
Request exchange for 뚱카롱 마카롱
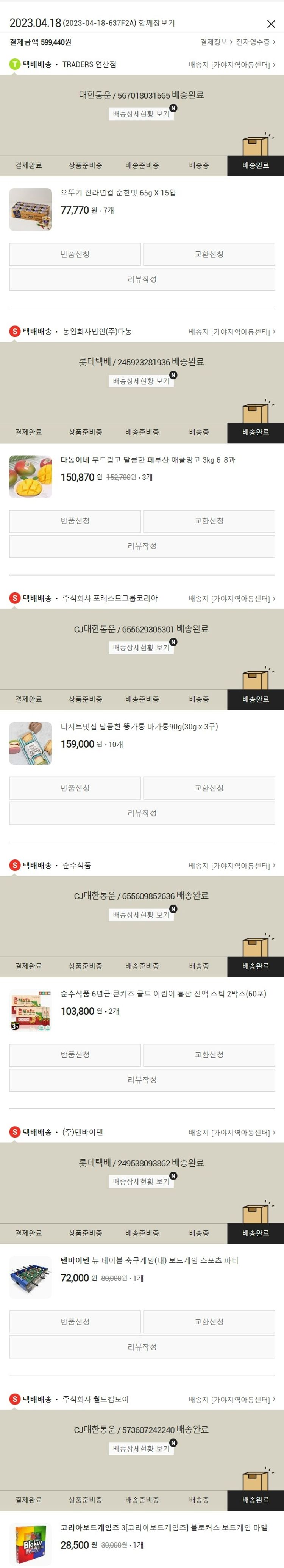[209, 788]
